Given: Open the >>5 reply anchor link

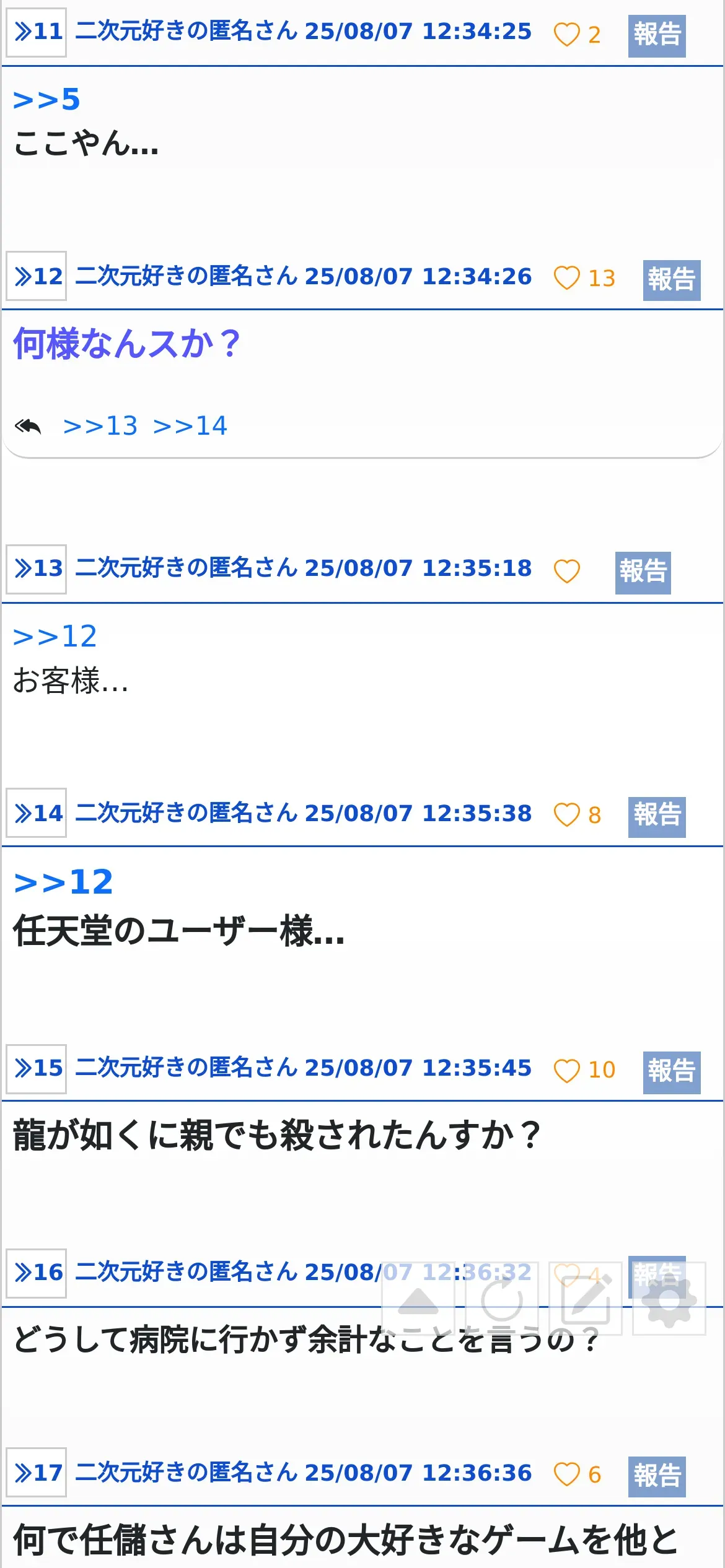Looking at the screenshot, I should pyautogui.click(x=46, y=100).
